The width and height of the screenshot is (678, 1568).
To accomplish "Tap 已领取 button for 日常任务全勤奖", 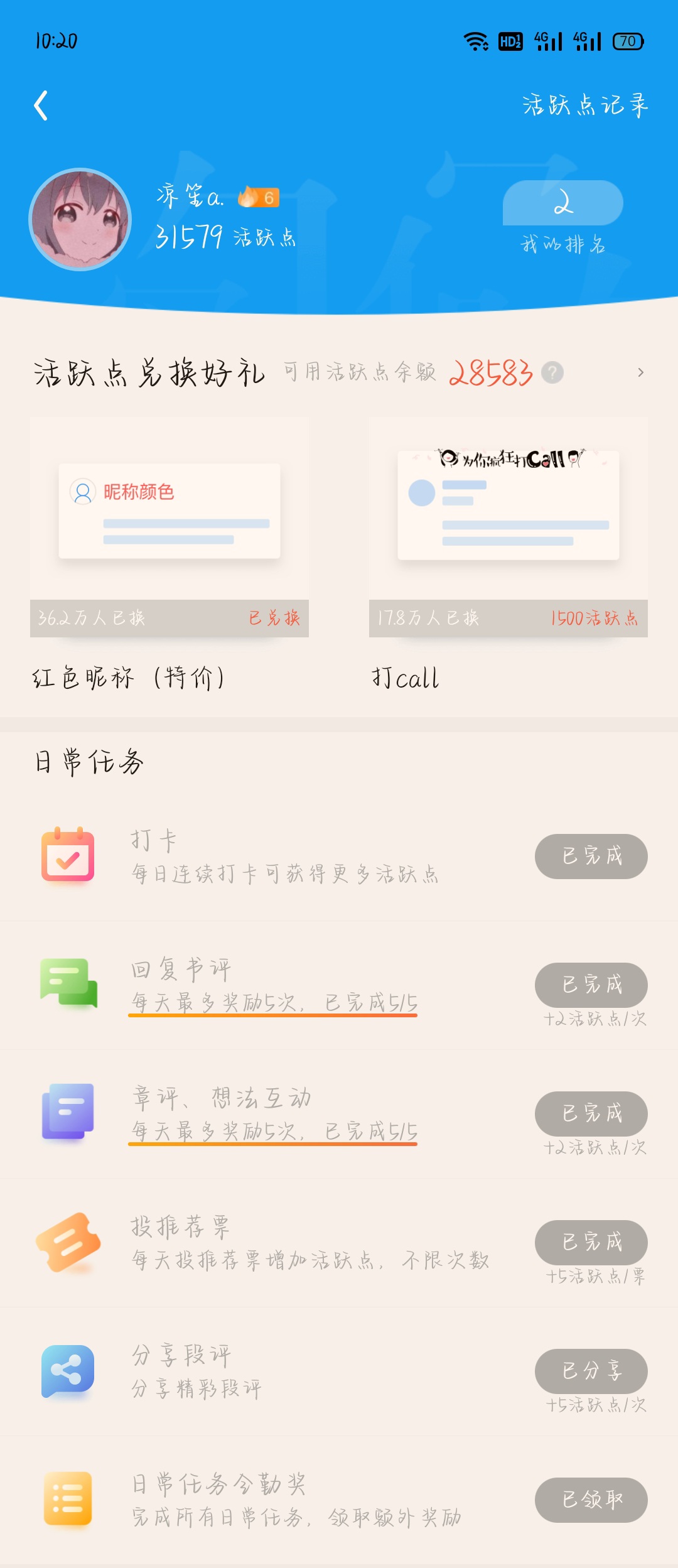I will 591,1500.
